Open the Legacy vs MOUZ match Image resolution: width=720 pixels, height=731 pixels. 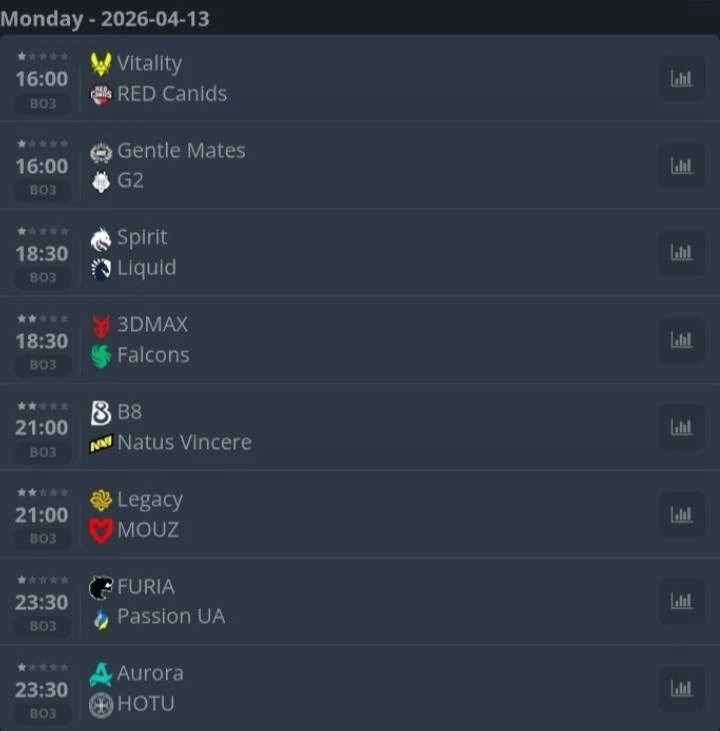[x=360, y=514]
